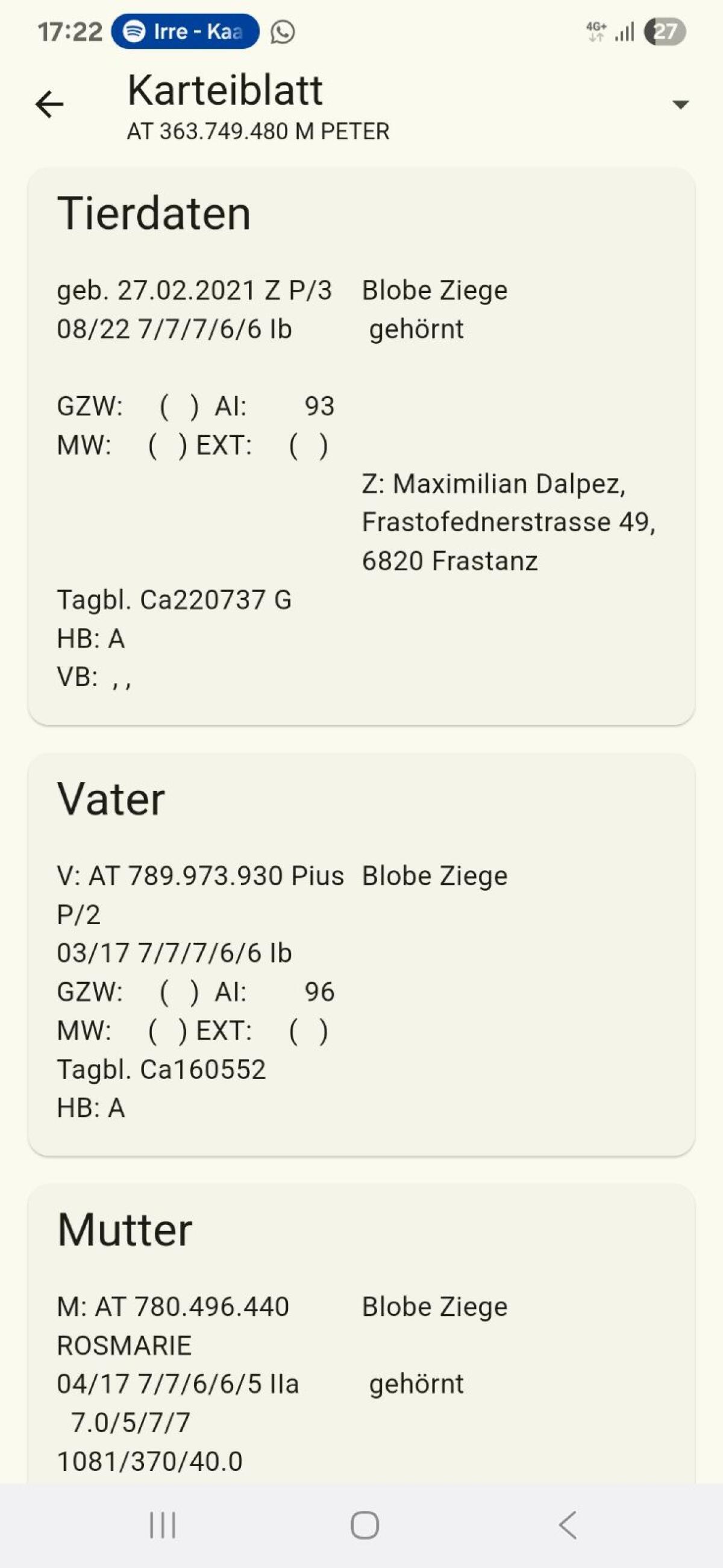The image size is (723, 1568).
Task: Open the Mutter card for ROSMARIE
Action: (x=361, y=1339)
